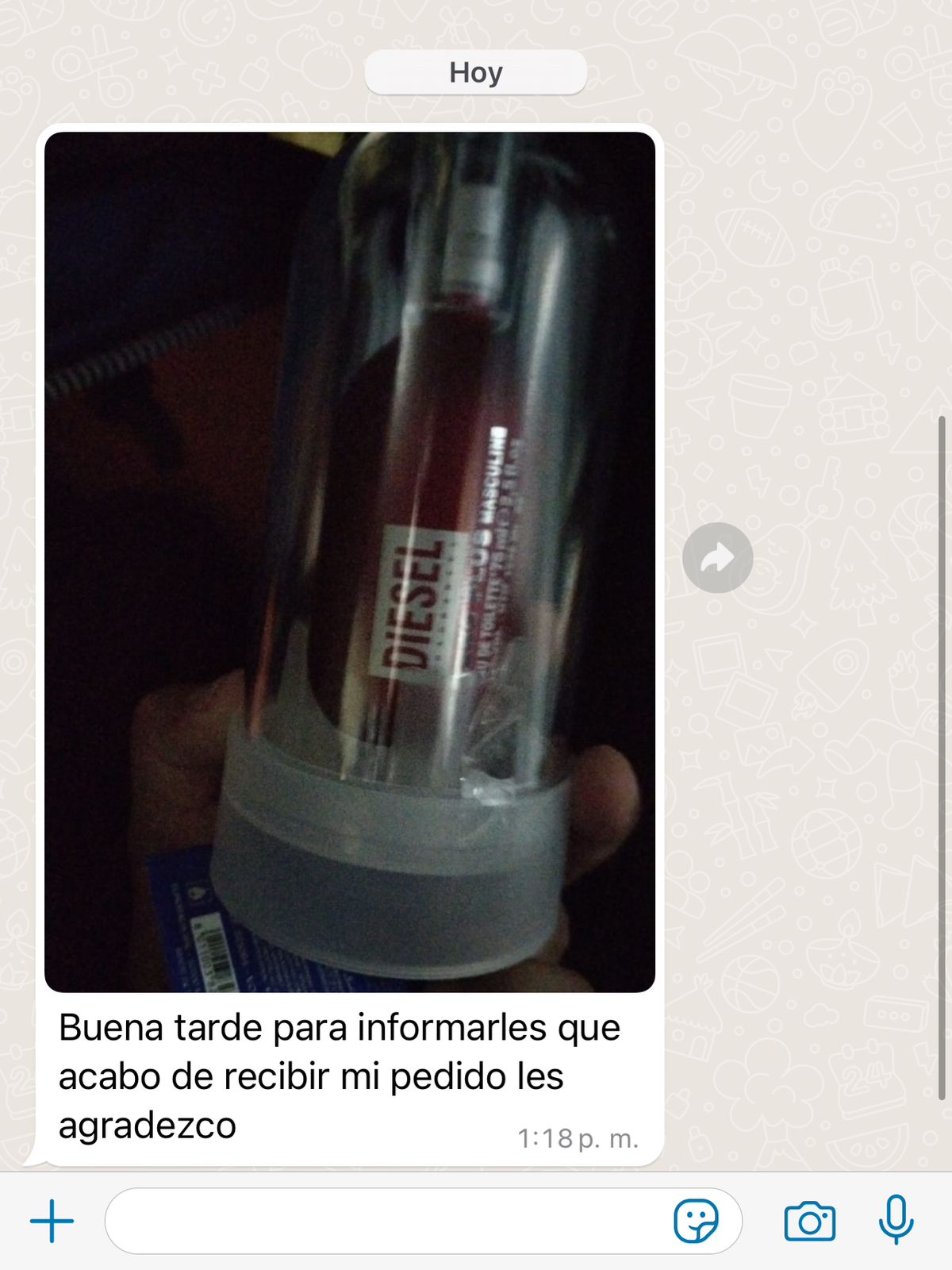This screenshot has height=1270, width=952.
Task: Open the Diesel perfume photo message
Action: click(x=349, y=562)
